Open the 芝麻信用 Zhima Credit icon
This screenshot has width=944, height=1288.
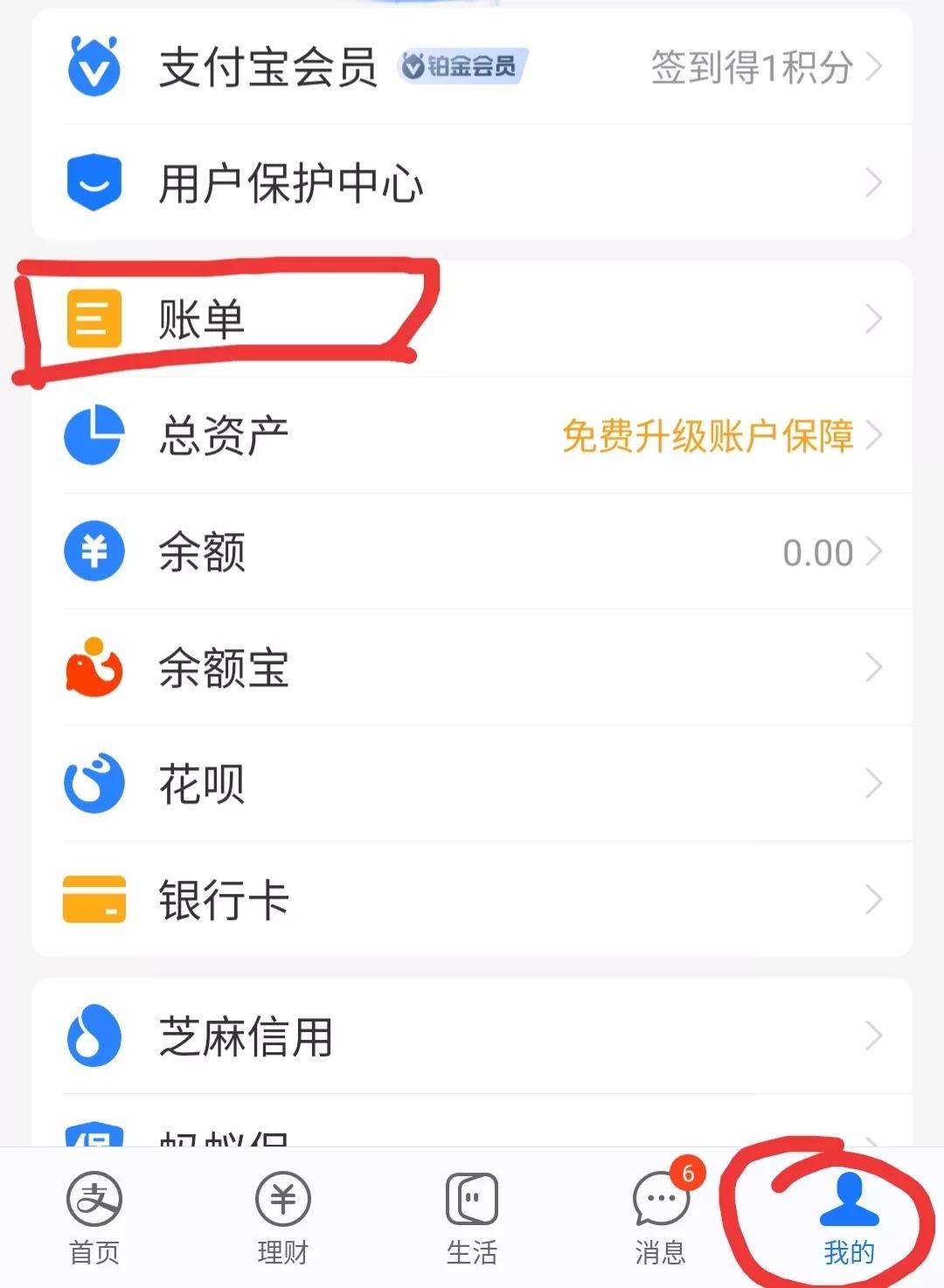94,1038
